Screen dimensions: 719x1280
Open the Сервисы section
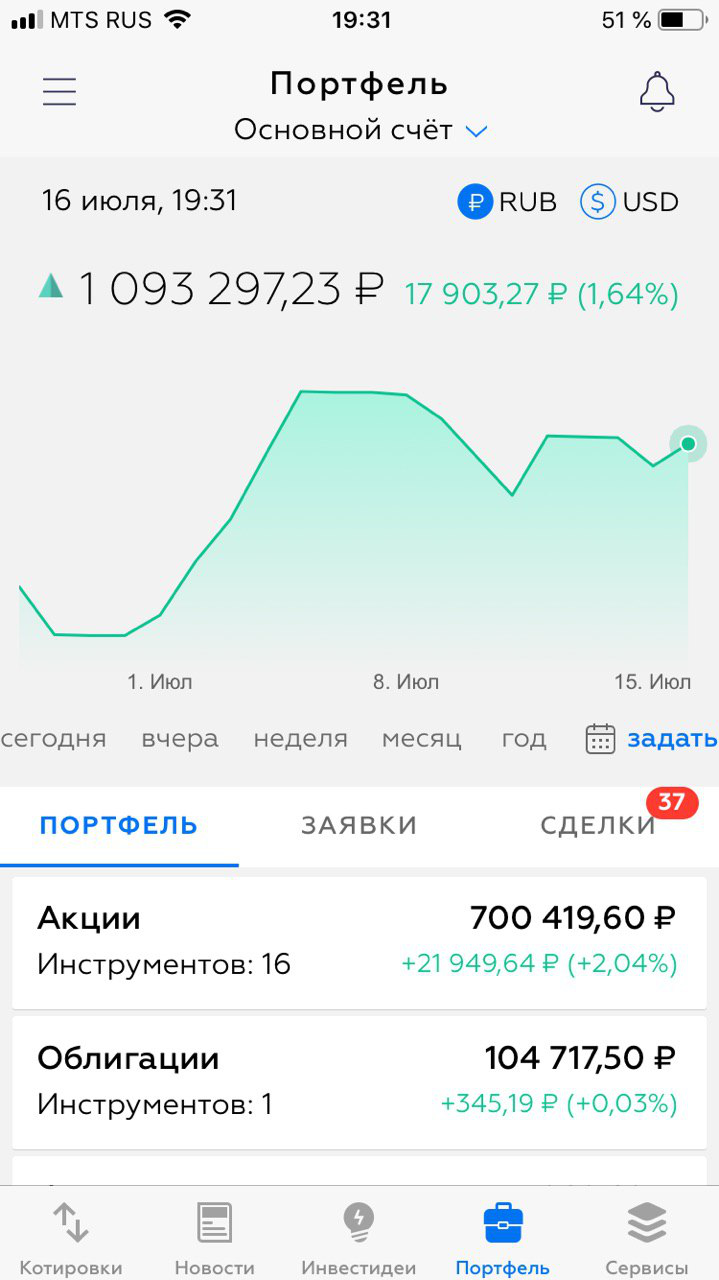point(647,1238)
